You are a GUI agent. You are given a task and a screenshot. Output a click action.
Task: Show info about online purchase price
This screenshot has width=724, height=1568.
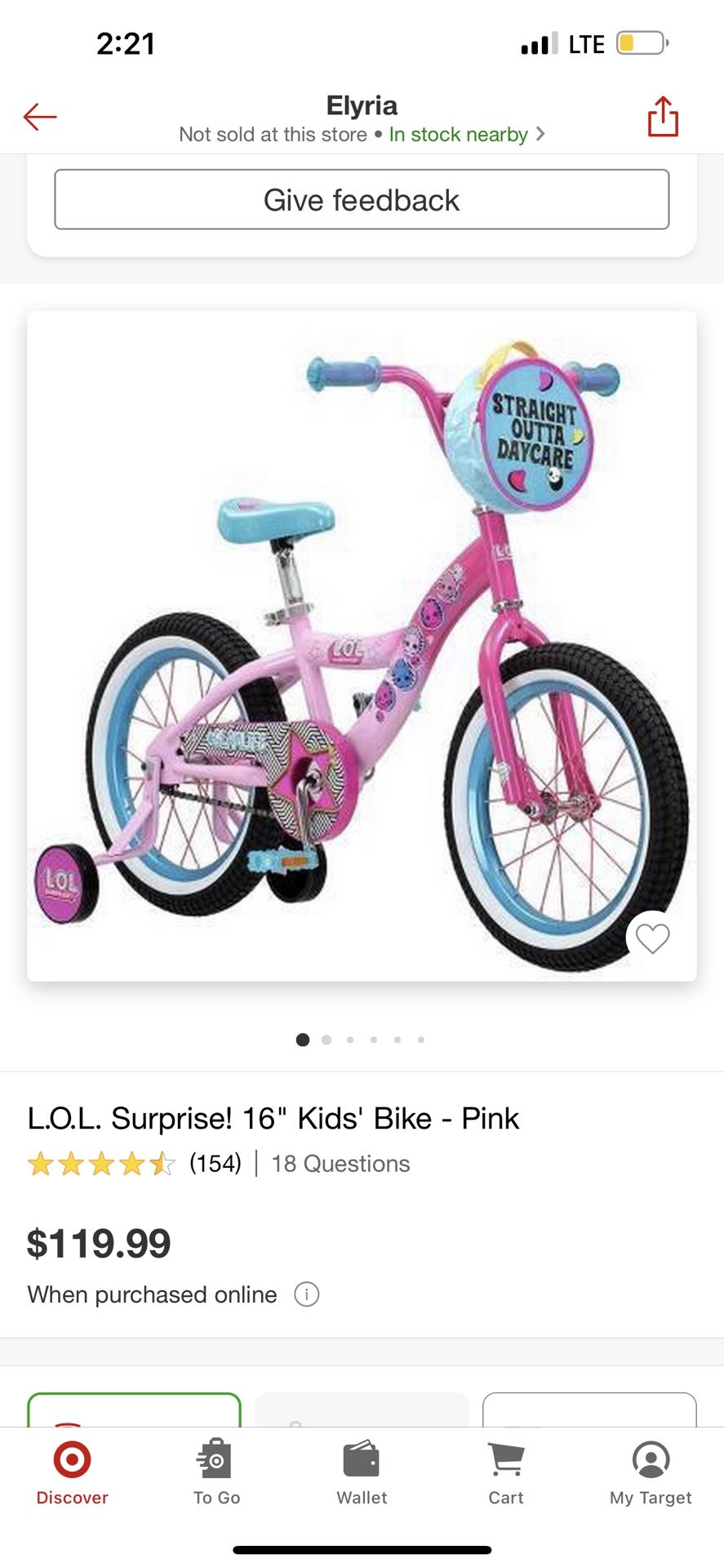pos(307,1294)
